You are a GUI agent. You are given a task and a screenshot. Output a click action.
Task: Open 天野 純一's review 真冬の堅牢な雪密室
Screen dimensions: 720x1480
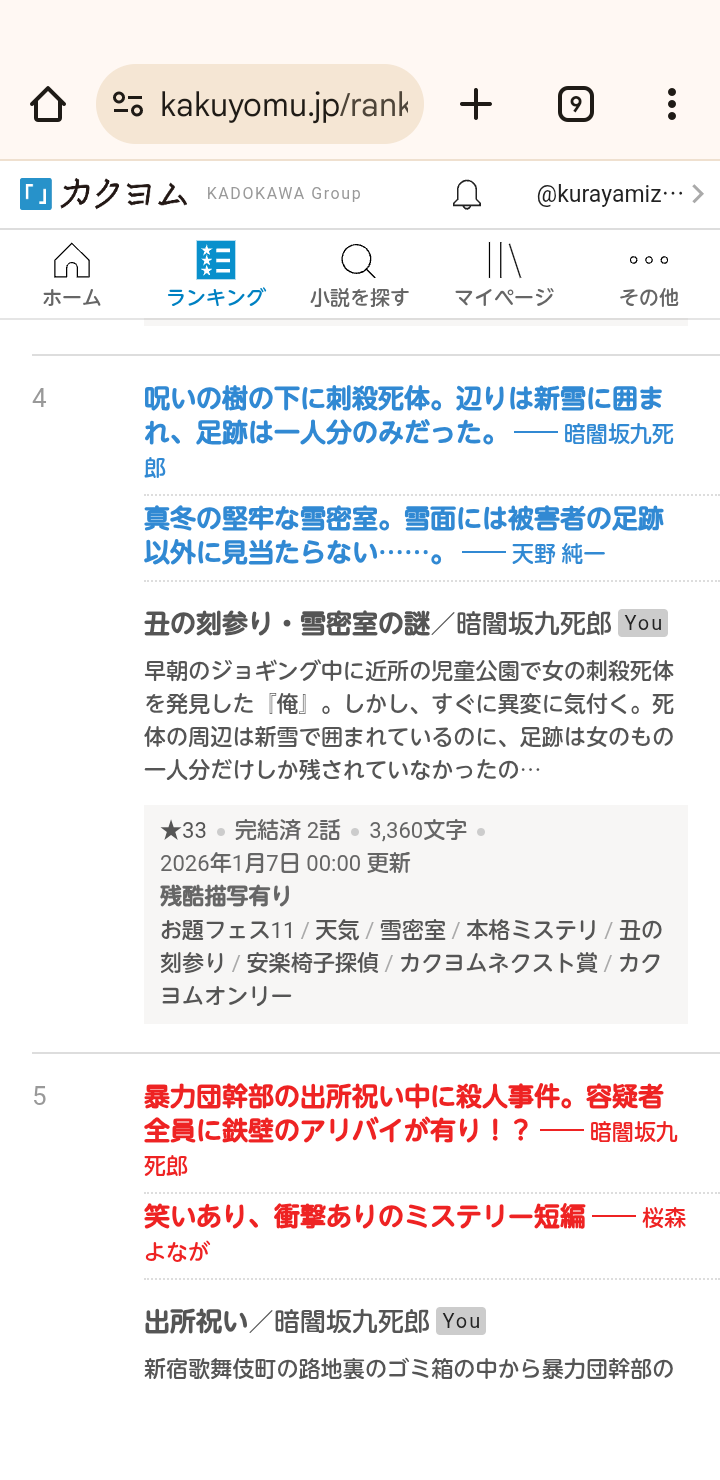400,536
